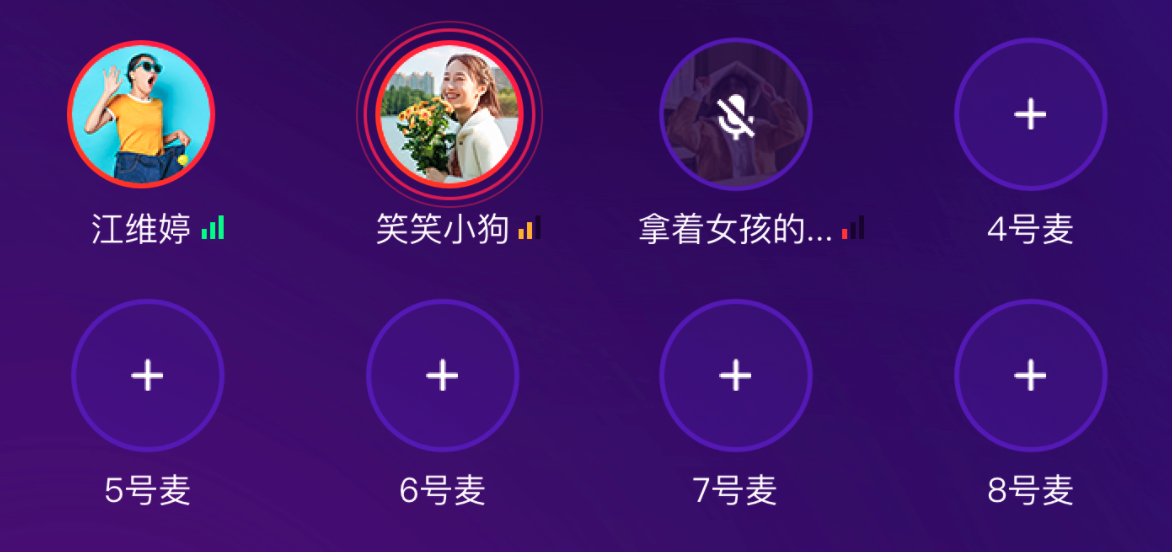
Task: Tap the plus on 8号麦
Action: click(x=1030, y=376)
